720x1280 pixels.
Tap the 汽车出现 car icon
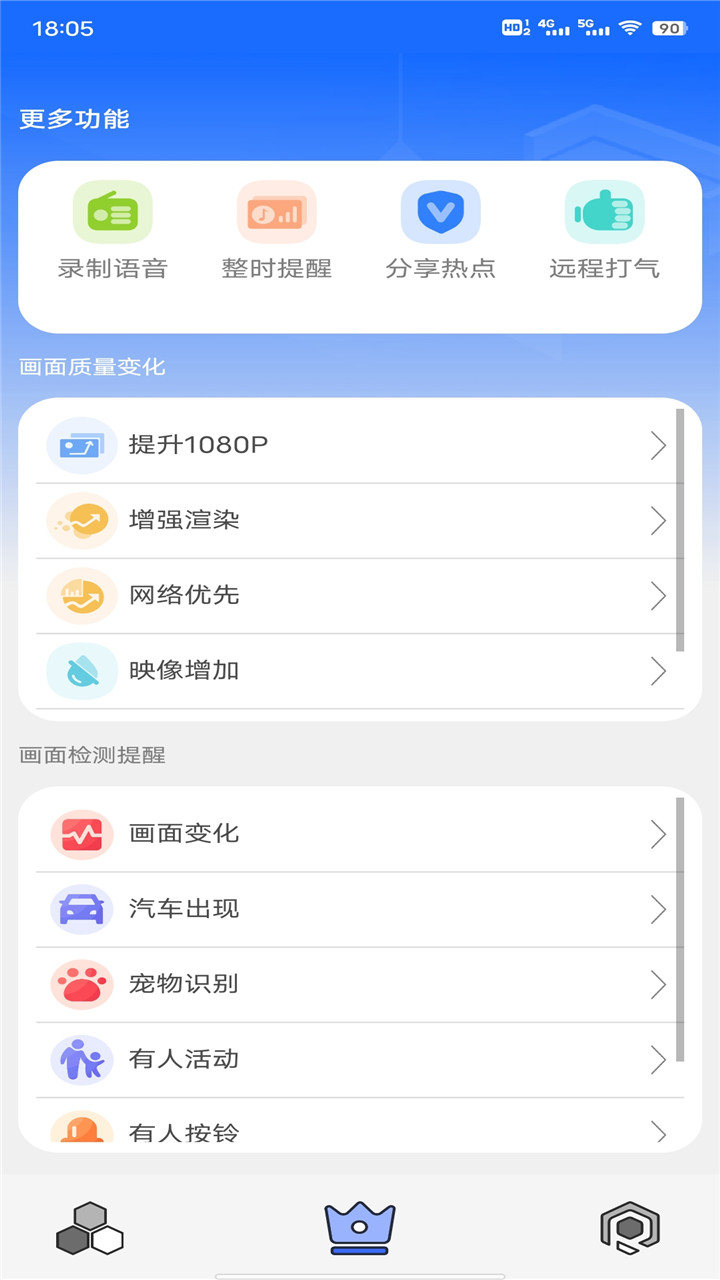tap(81, 909)
